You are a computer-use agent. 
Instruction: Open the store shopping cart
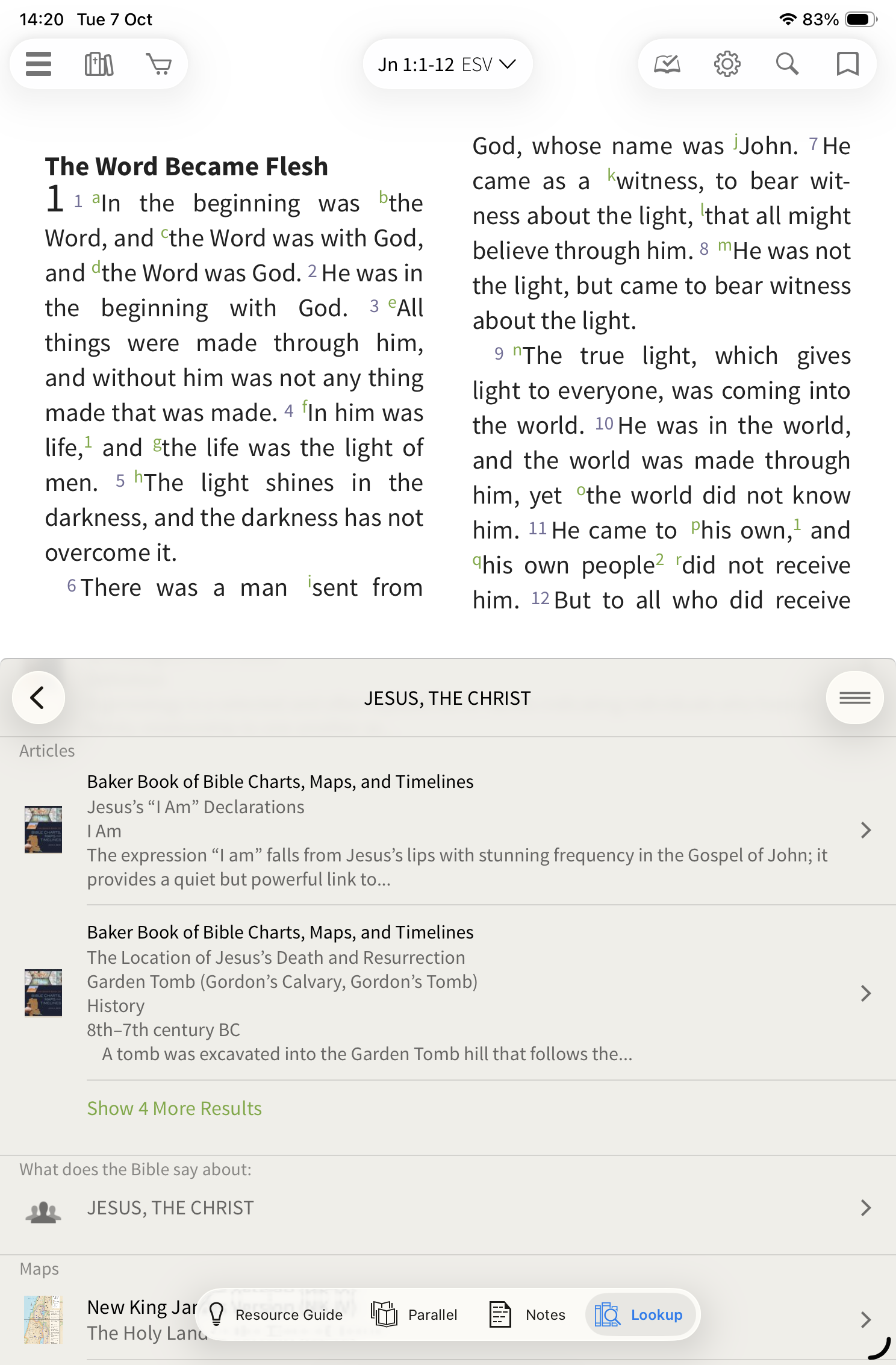[x=159, y=64]
